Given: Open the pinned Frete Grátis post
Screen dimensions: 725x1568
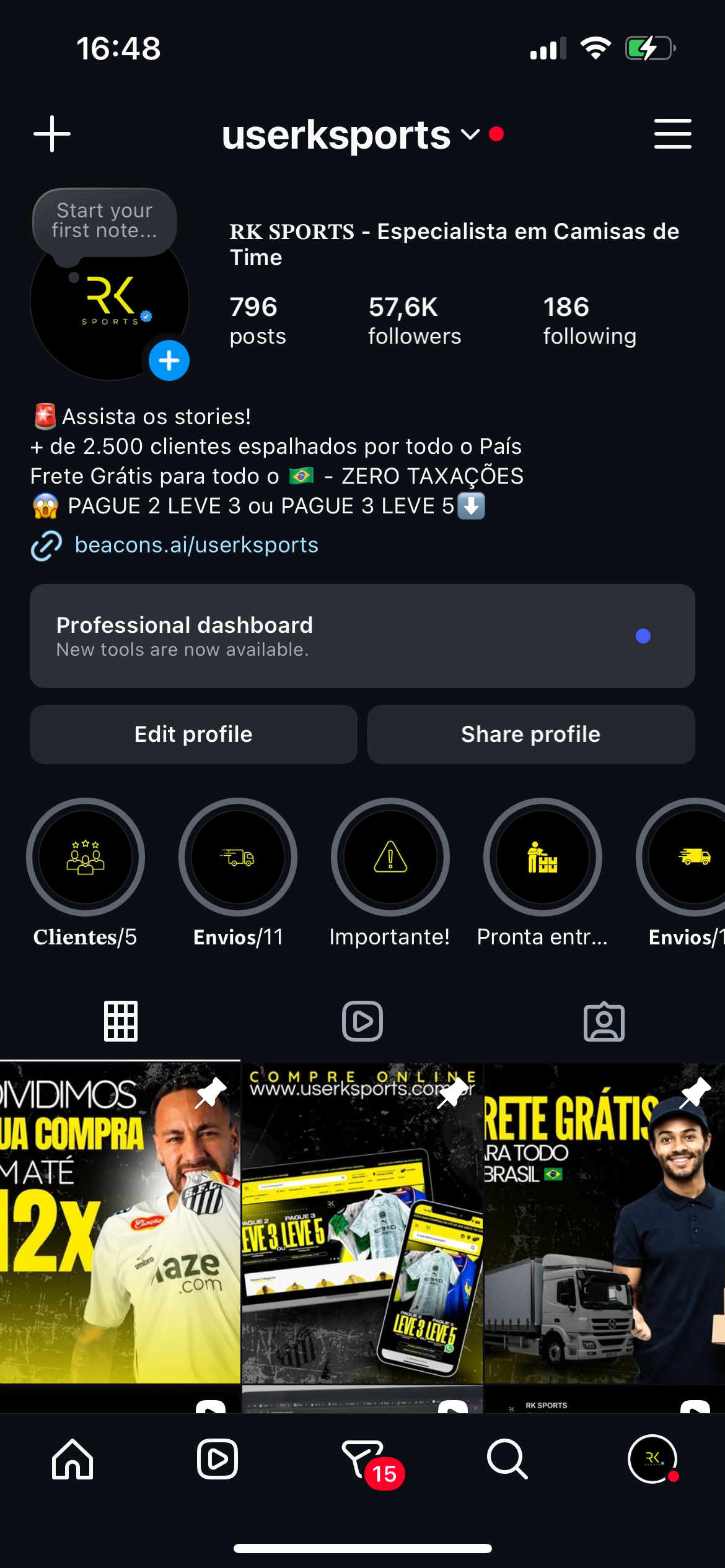Looking at the screenshot, I should tap(604, 1223).
